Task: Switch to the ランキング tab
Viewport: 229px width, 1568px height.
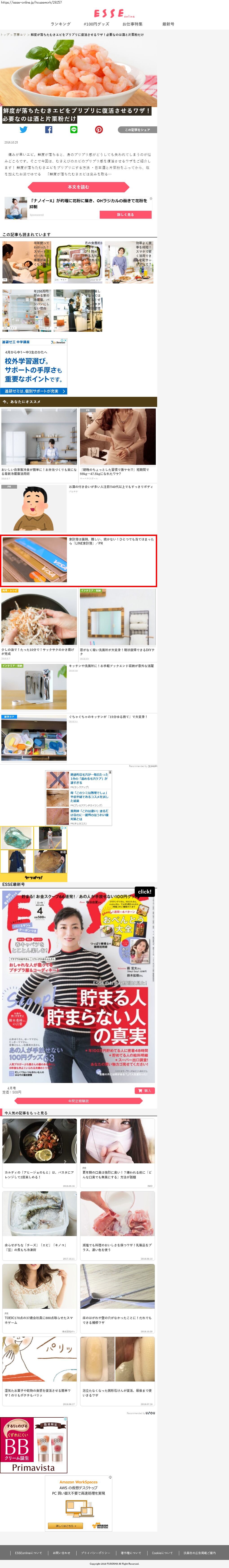Action: [60, 24]
